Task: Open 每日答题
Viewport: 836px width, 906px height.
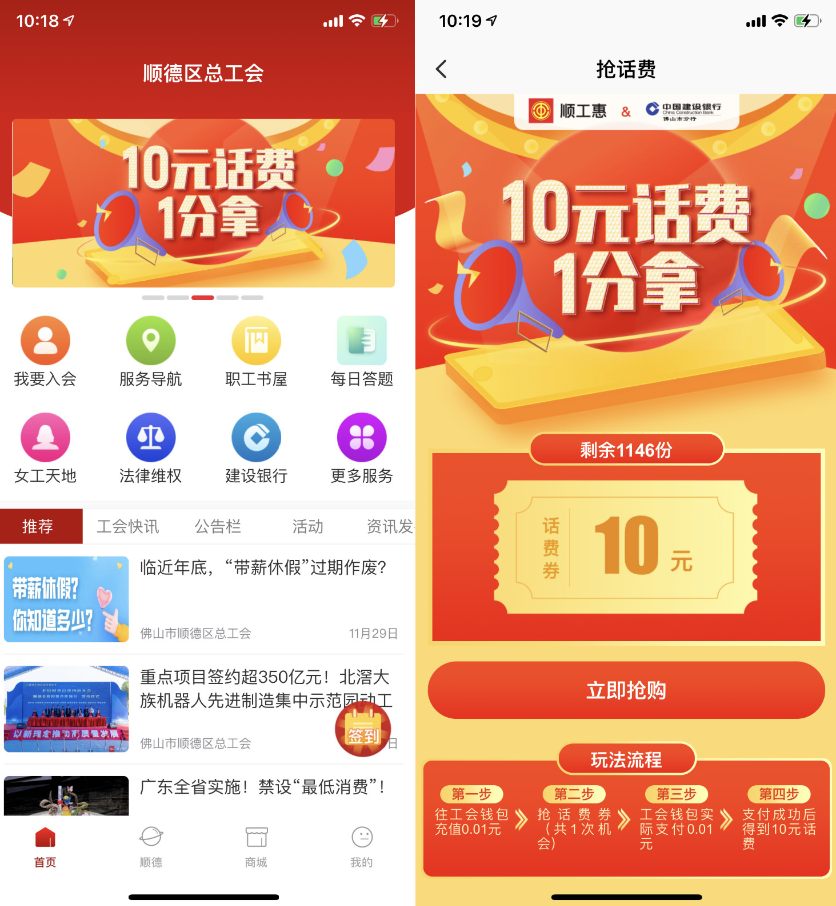Action: coord(361,351)
